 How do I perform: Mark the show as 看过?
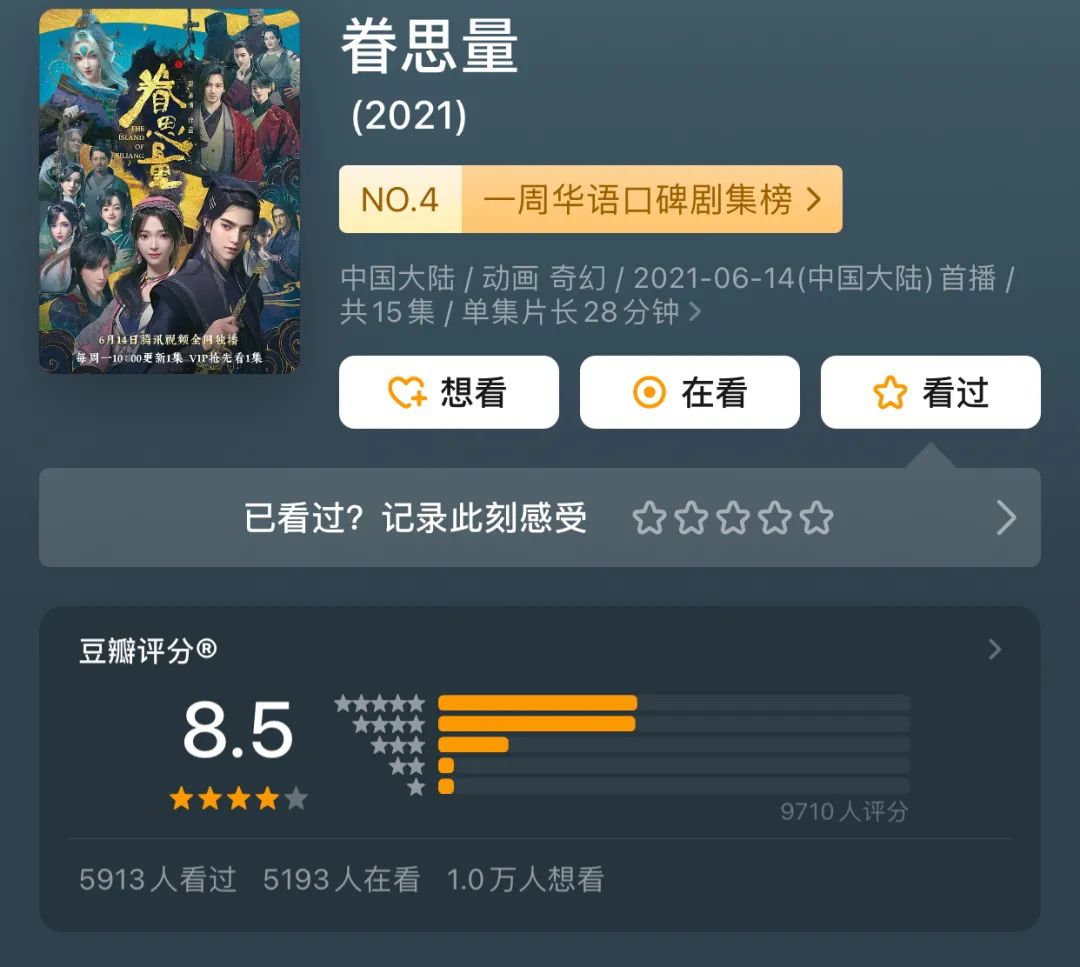tap(930, 393)
